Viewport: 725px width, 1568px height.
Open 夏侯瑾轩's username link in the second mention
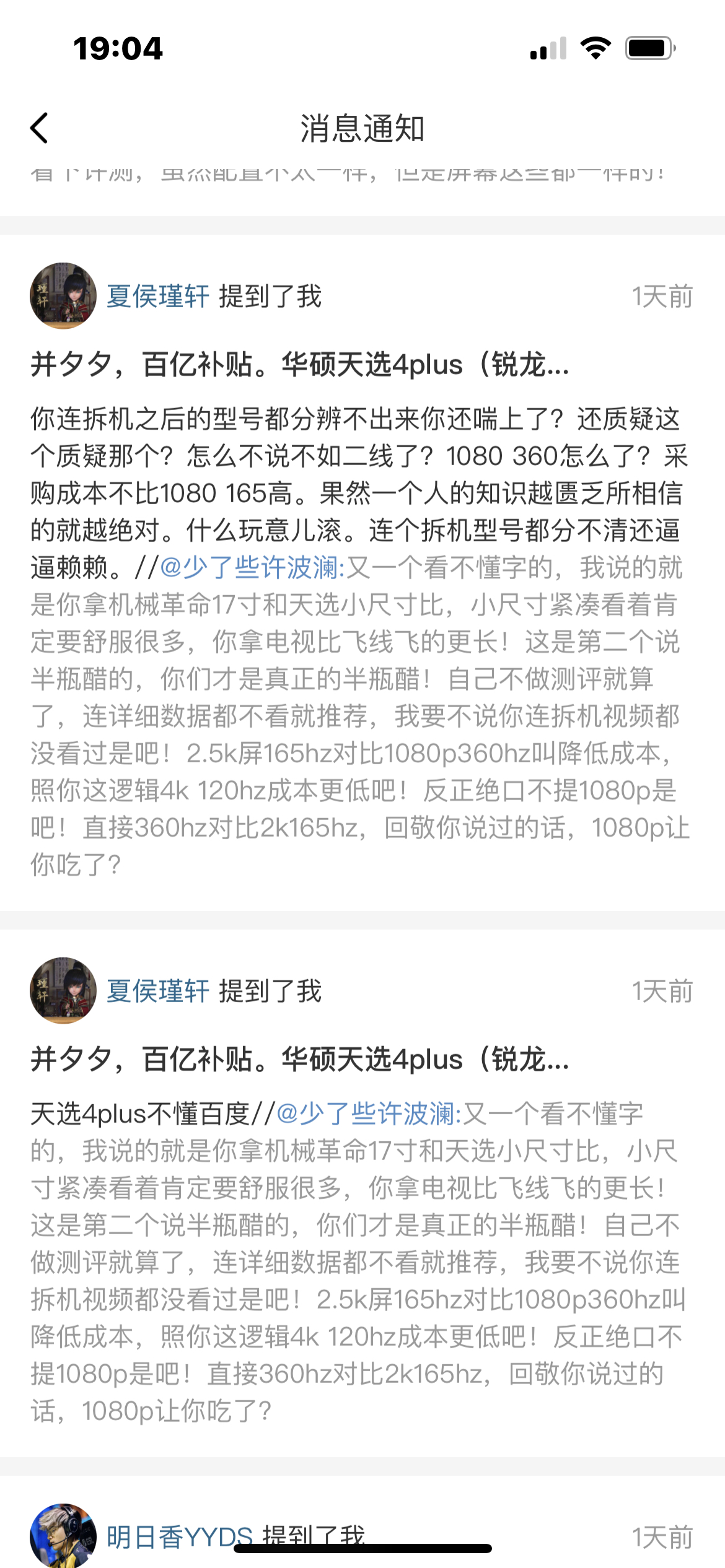click(158, 991)
